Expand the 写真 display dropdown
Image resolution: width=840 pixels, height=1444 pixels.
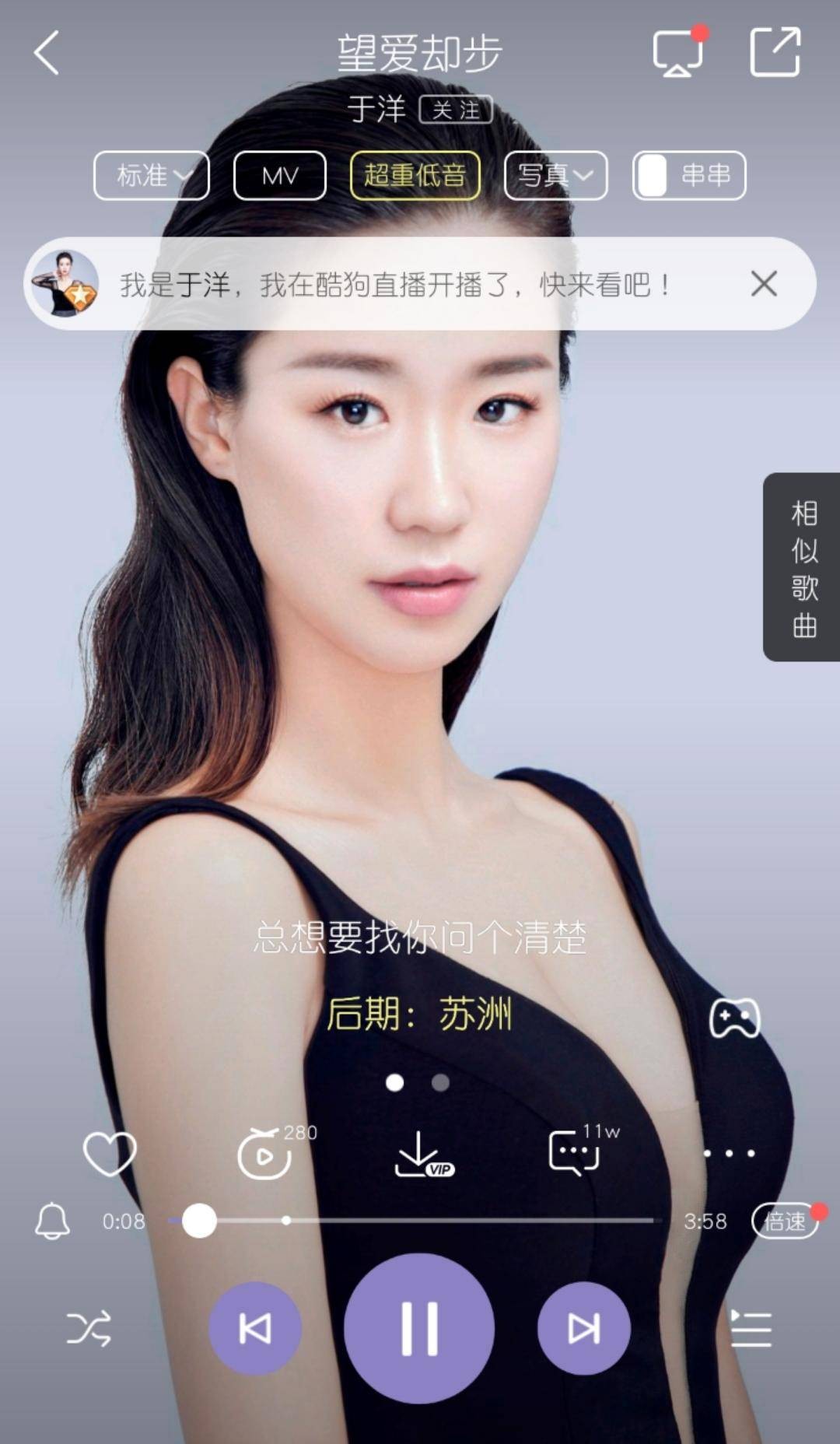tap(555, 175)
